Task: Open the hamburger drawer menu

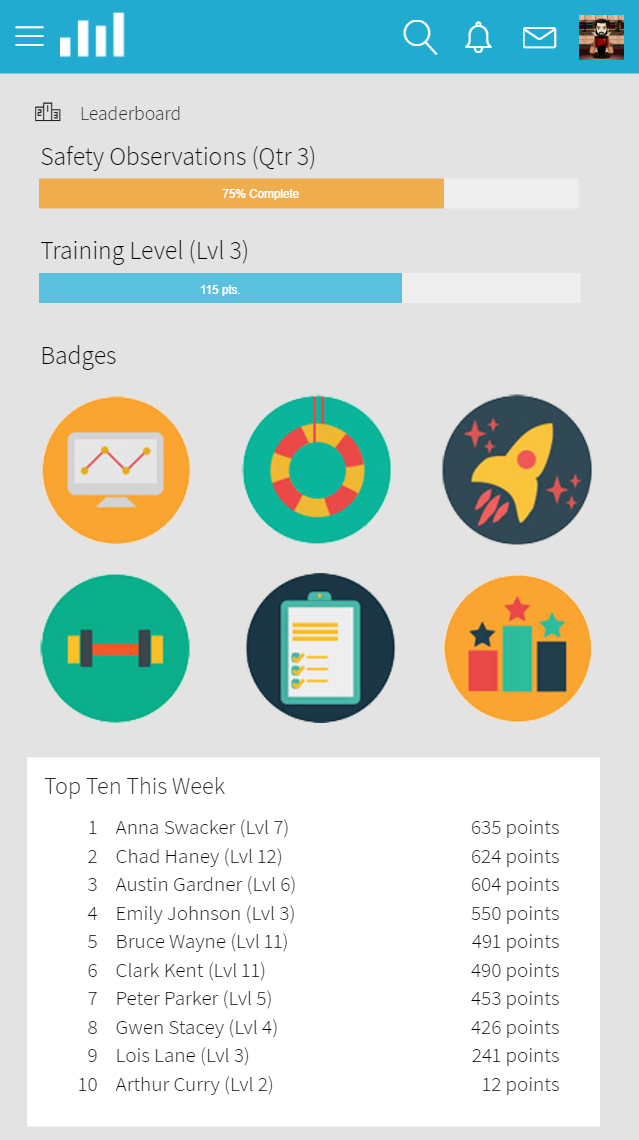Action: point(29,36)
